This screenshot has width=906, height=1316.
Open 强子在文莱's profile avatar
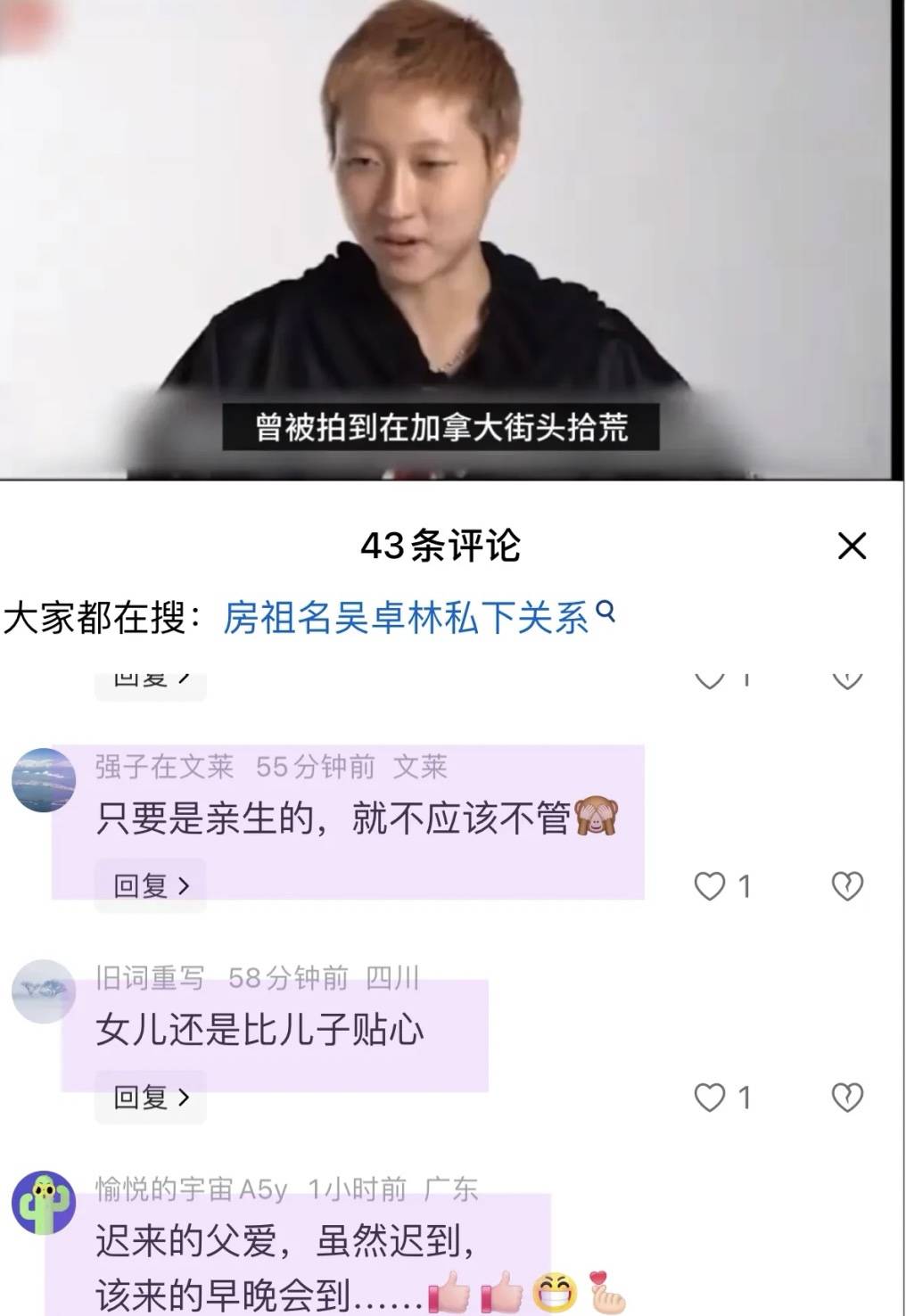(43, 780)
